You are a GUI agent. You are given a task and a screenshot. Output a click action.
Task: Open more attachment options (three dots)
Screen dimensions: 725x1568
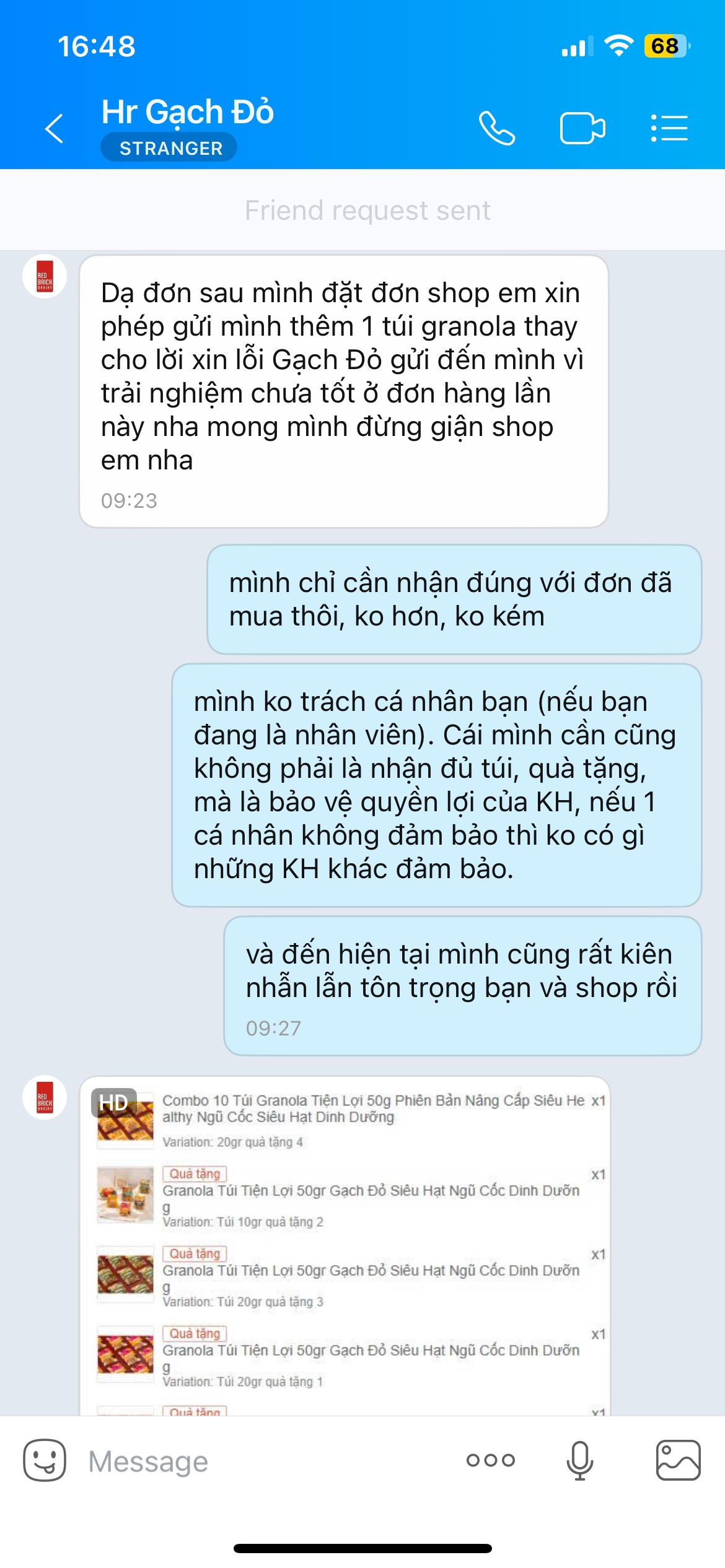tap(490, 1460)
